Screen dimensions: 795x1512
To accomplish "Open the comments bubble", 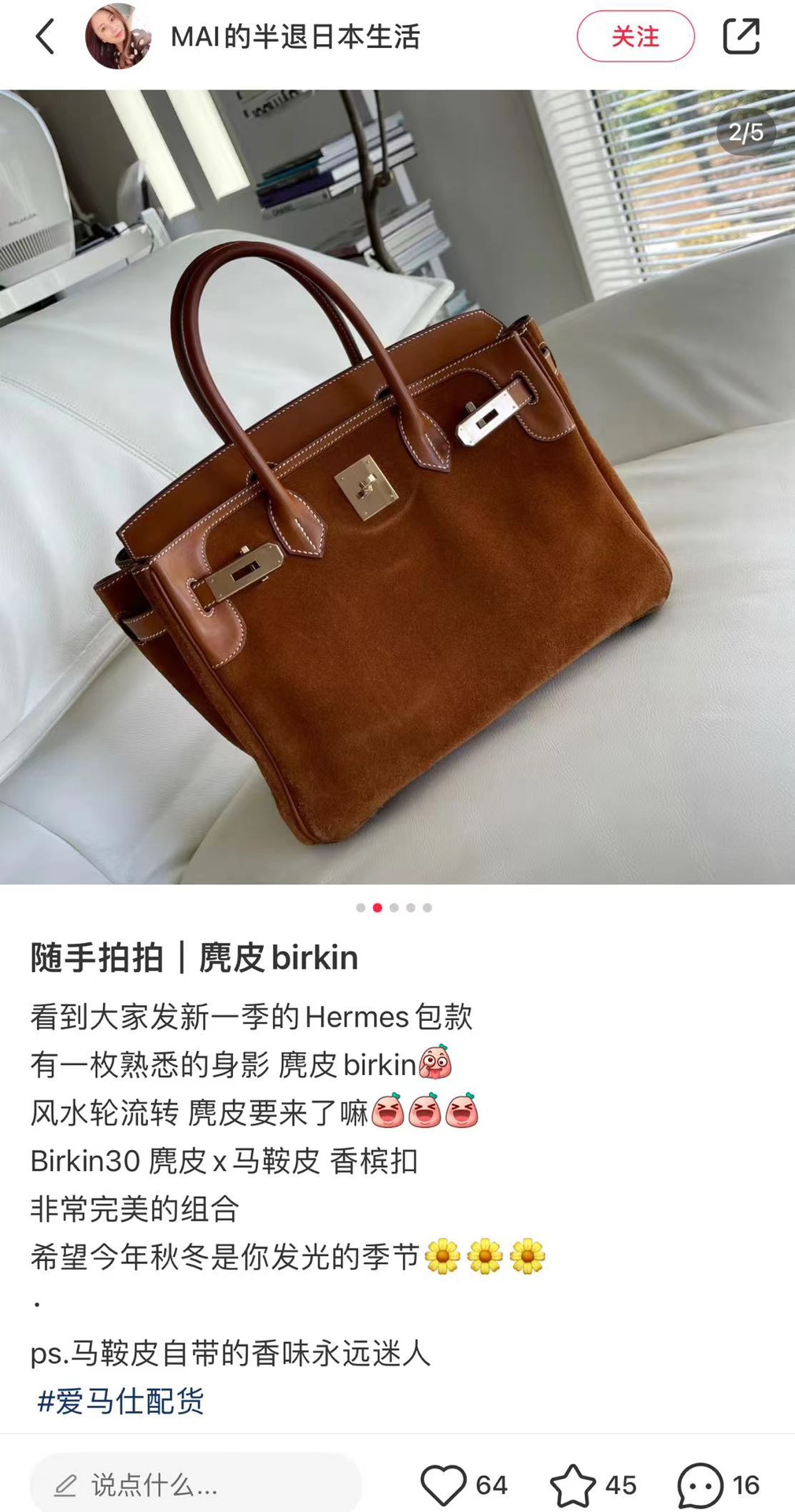I will (700, 1485).
